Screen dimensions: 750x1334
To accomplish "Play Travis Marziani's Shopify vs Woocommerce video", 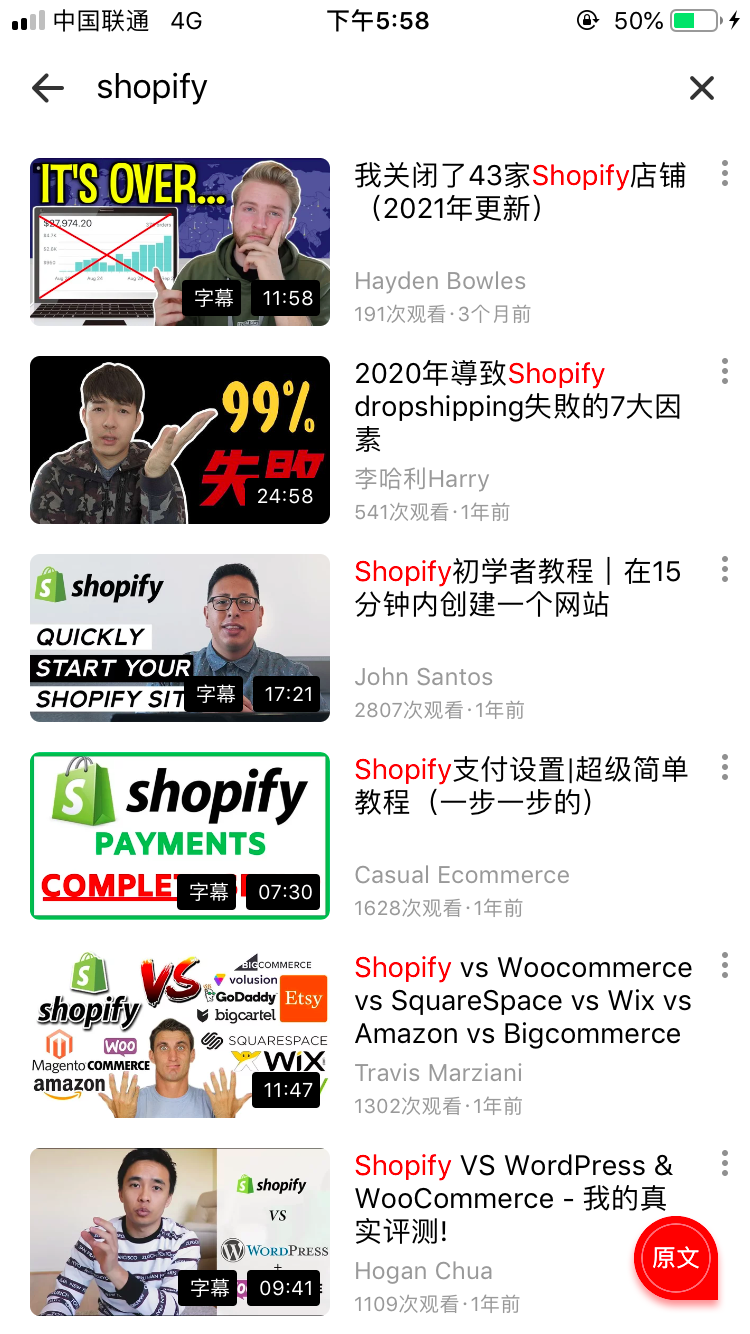I will tap(180, 1033).
